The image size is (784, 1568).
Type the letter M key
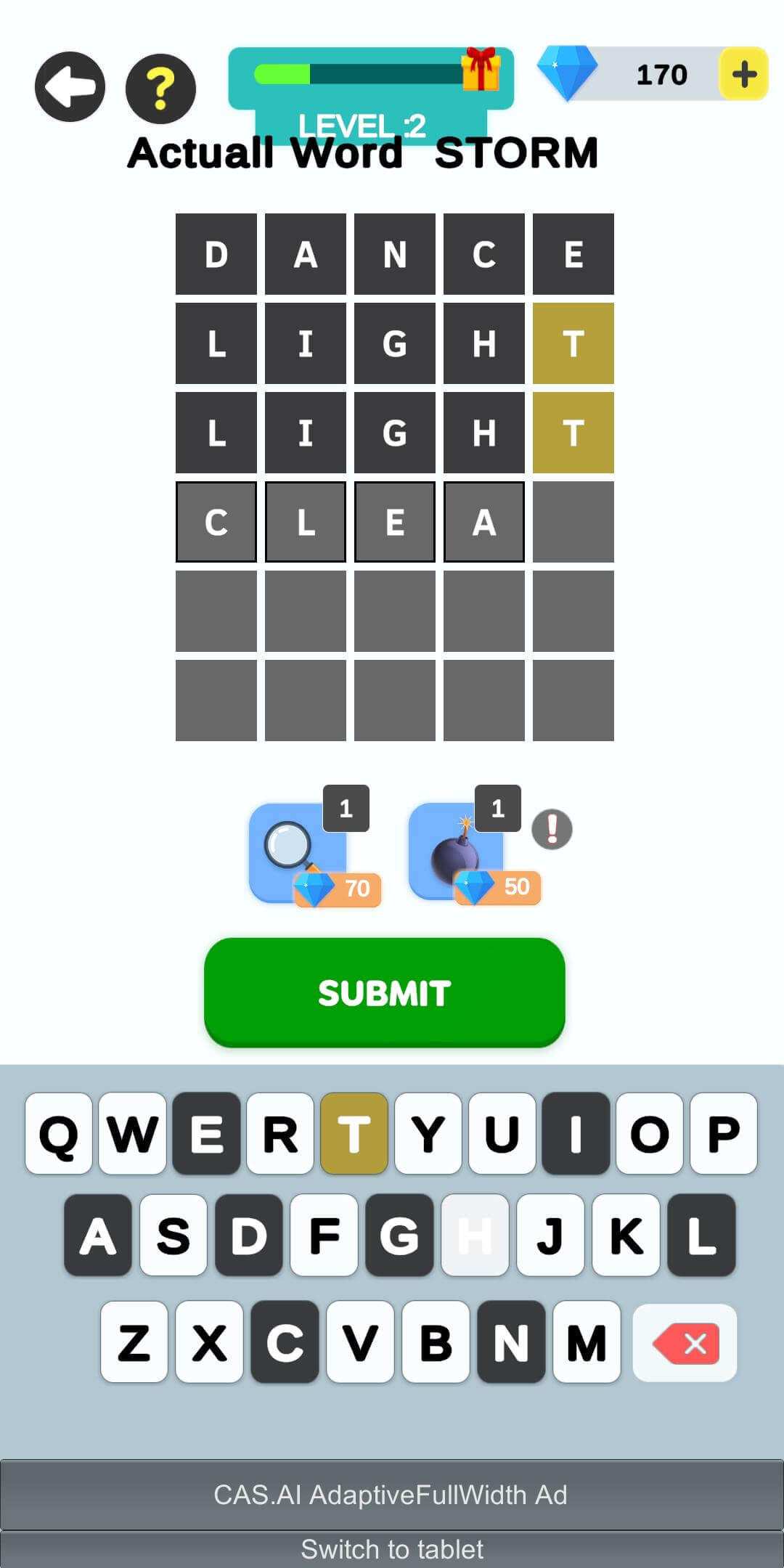tap(587, 1342)
